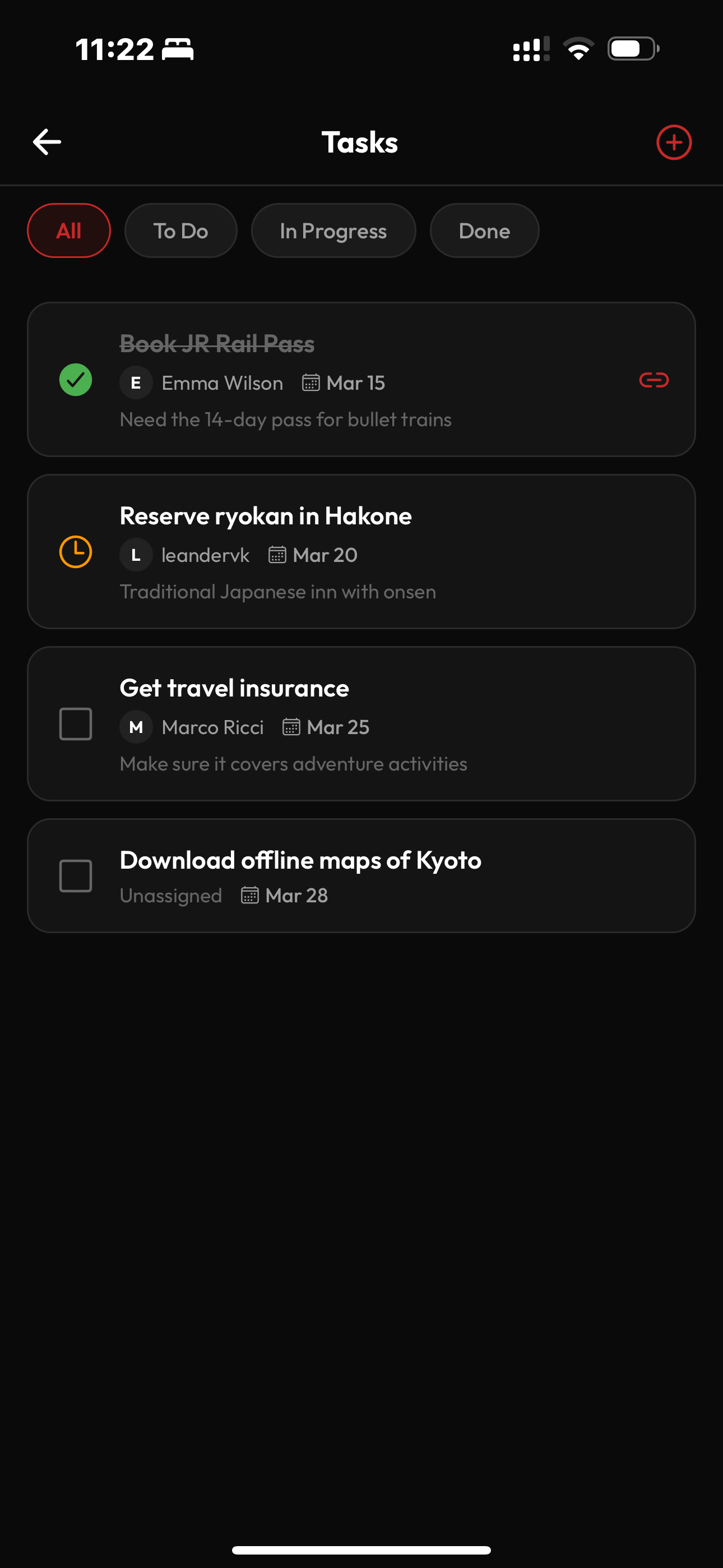Select the To Do filter chip
This screenshot has width=723, height=1568.
tap(180, 230)
